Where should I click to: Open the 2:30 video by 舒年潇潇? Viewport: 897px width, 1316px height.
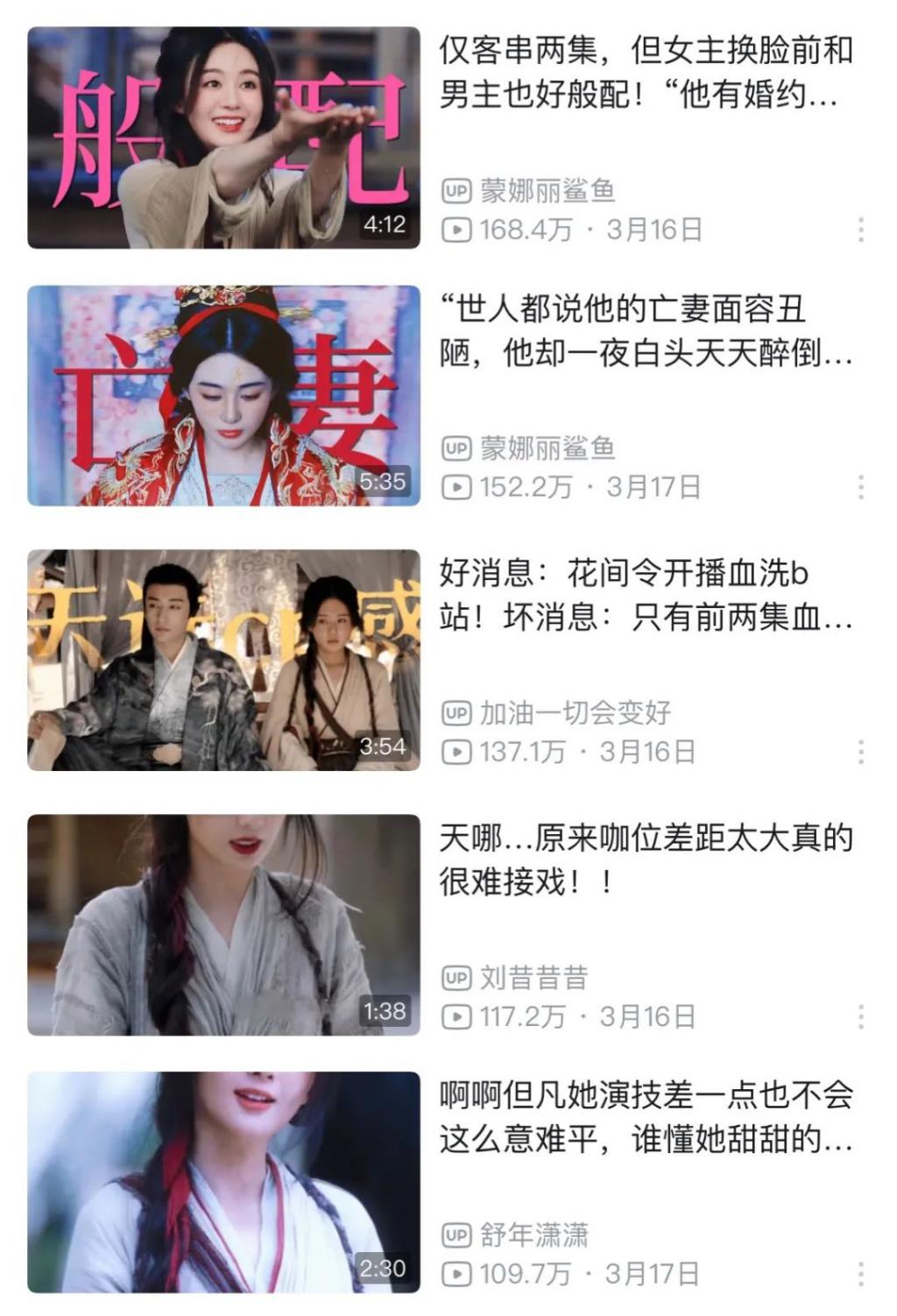(x=223, y=1182)
